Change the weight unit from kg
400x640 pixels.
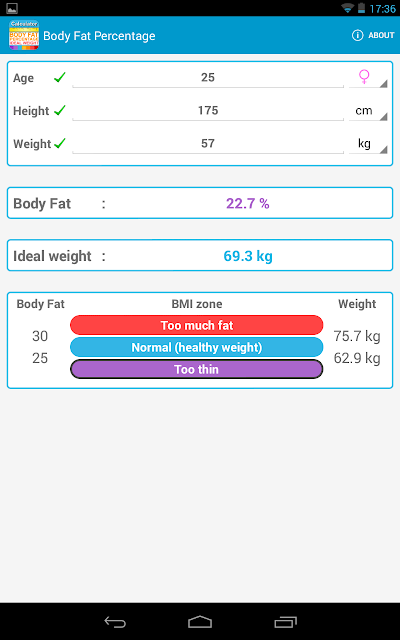(368, 144)
